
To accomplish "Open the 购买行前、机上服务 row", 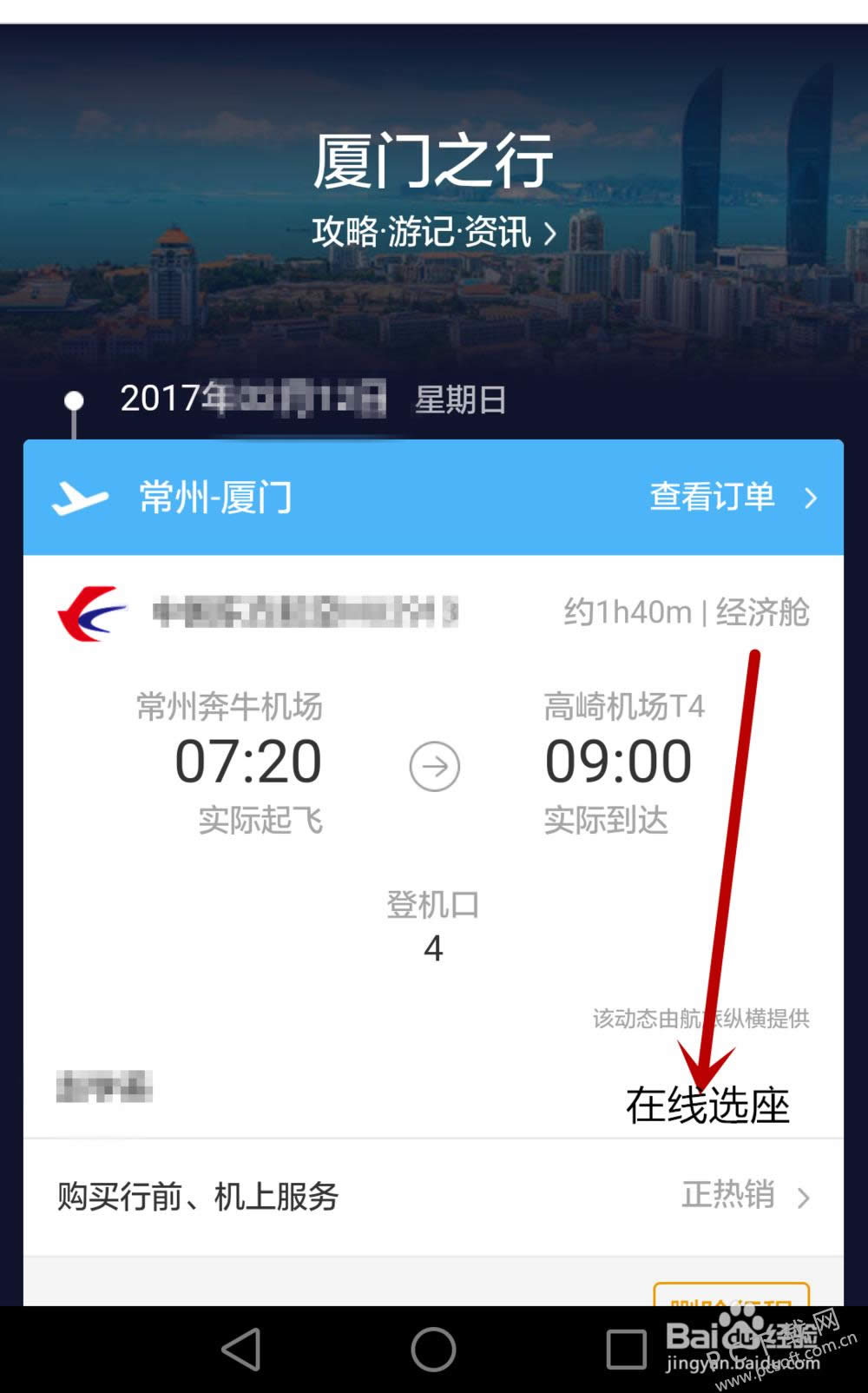I will point(433,1197).
